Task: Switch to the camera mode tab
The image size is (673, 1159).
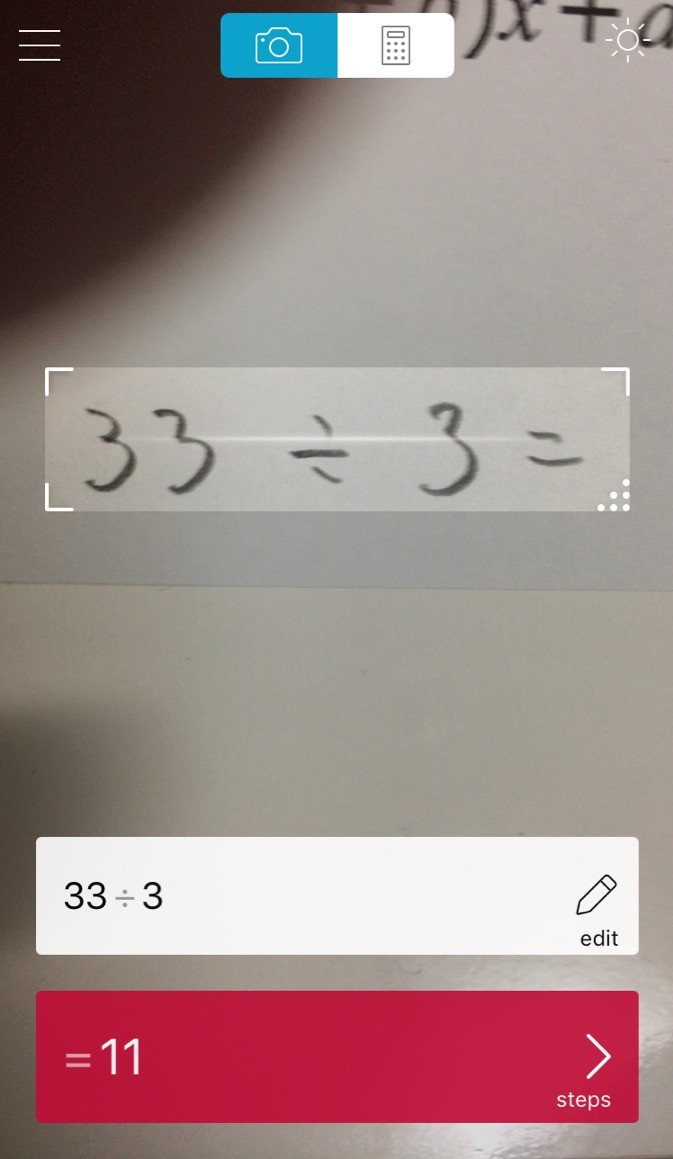Action: tap(279, 46)
